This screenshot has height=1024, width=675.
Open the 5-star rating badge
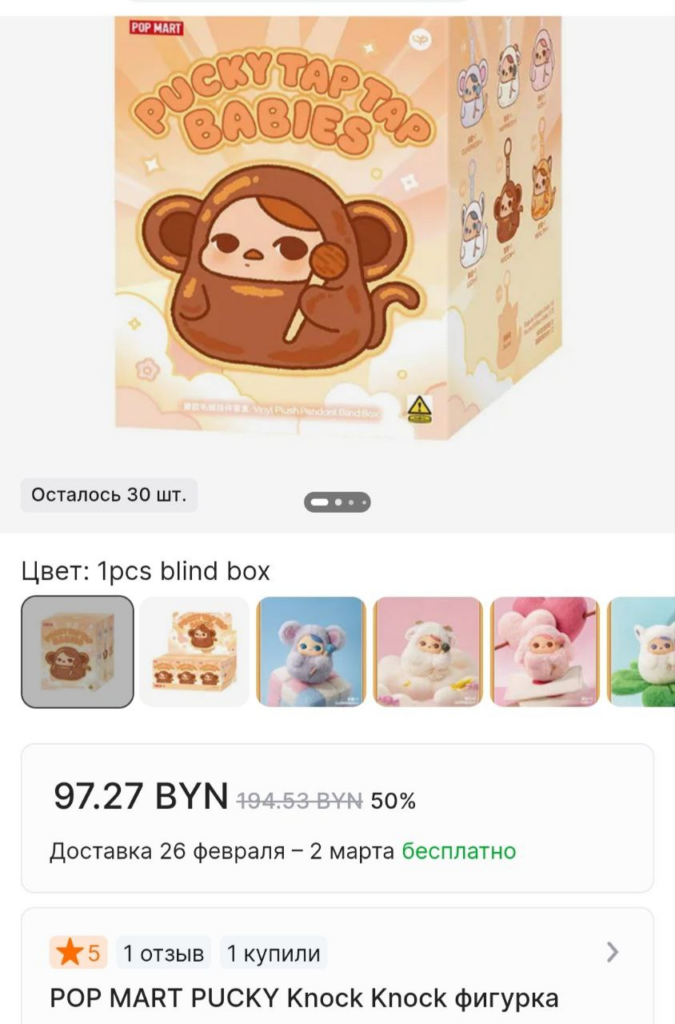[78, 953]
